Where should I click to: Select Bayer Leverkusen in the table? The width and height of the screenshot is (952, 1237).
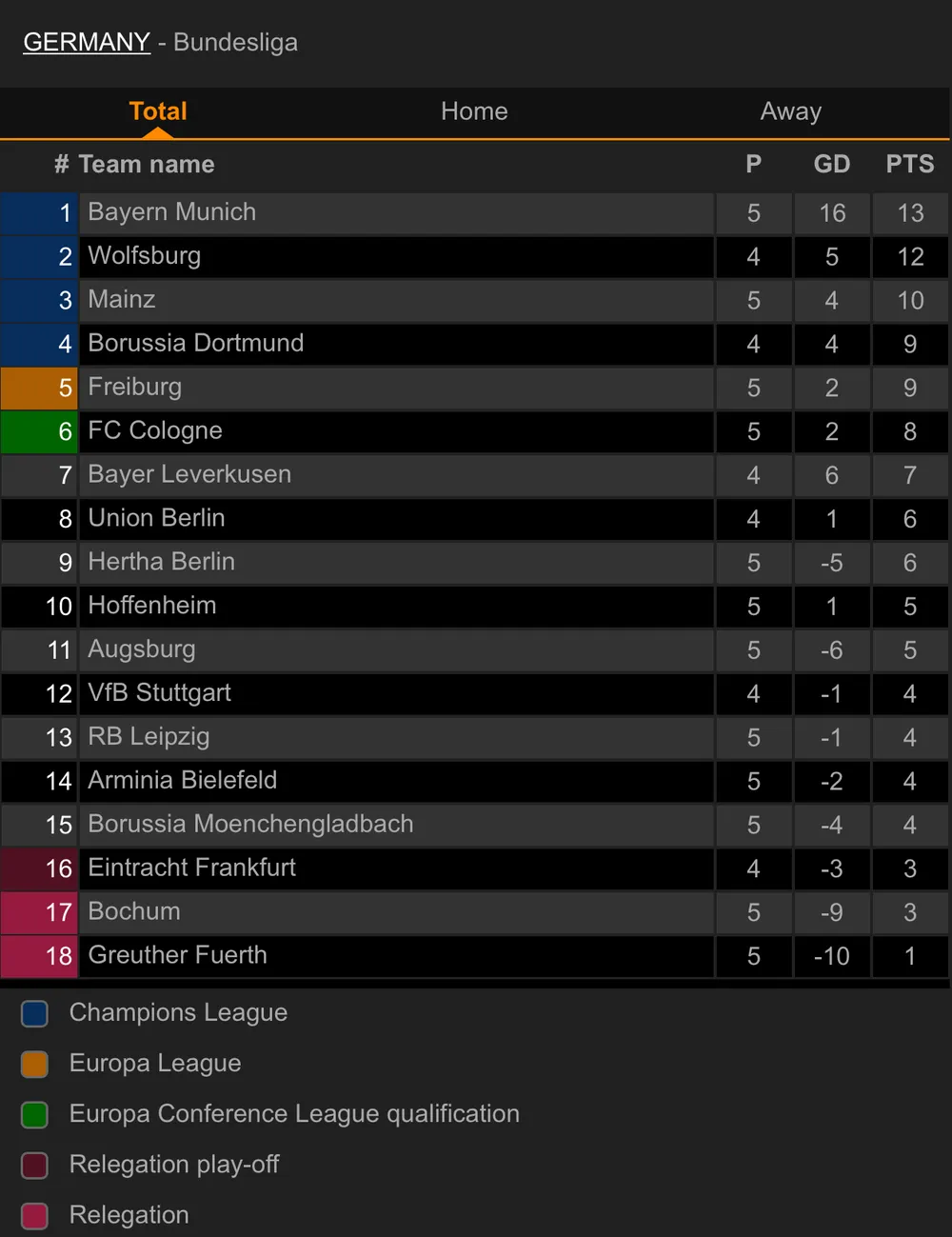[x=189, y=474]
